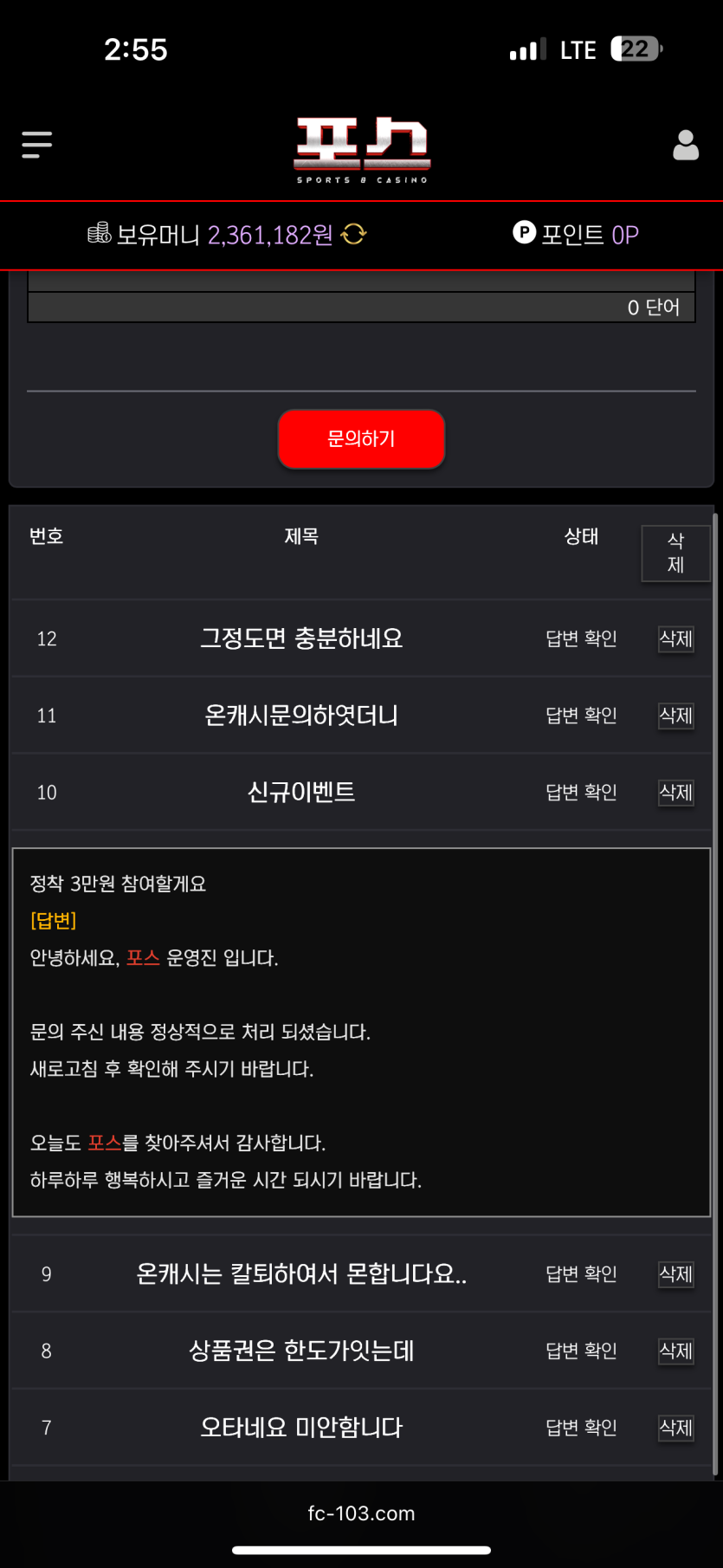This screenshot has height=1568, width=723.
Task: Open inquiry 온캐시는 칼퇴하여서 몬합니다요..
Action: coord(301,1274)
